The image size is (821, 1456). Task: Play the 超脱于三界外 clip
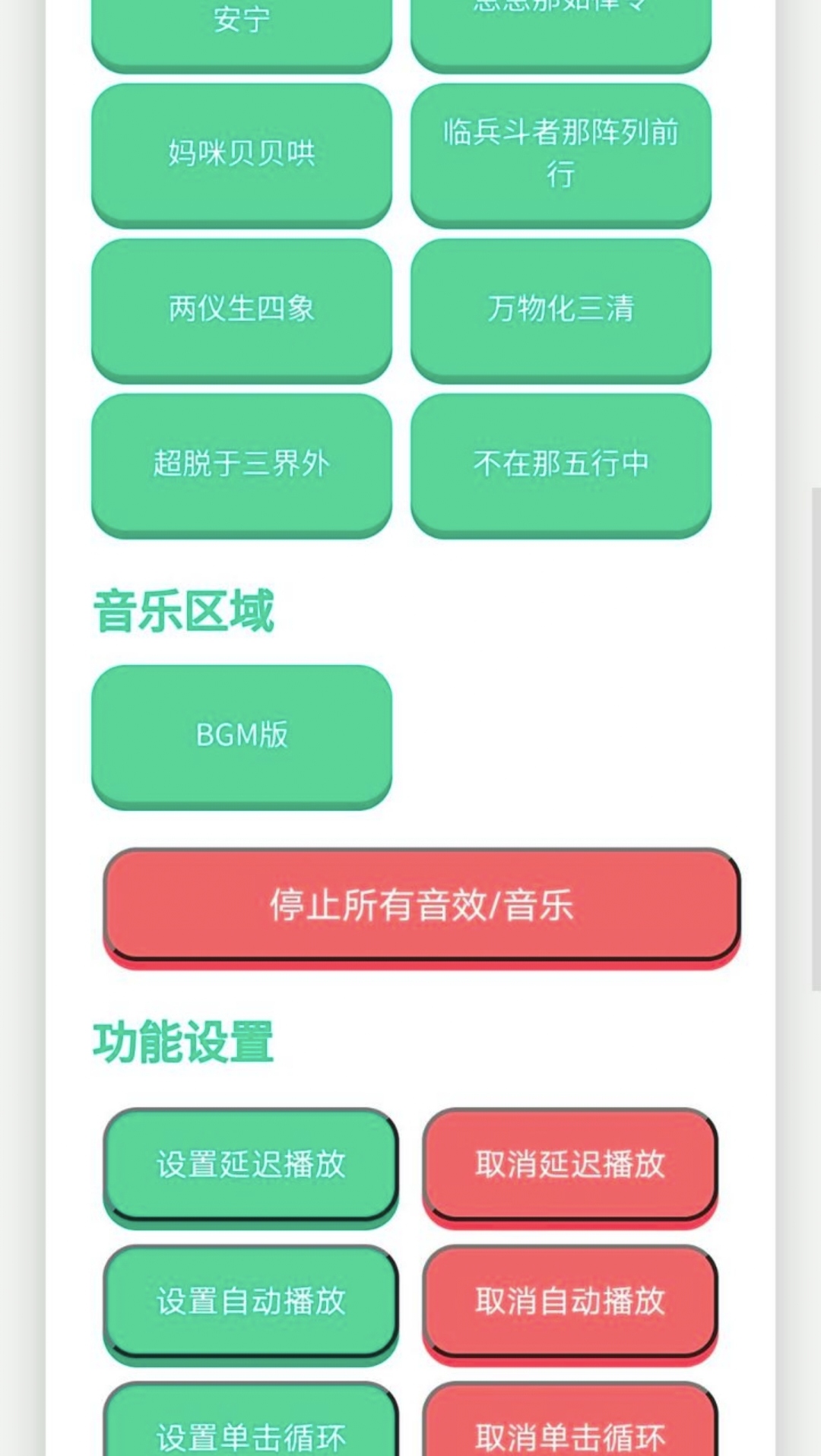tap(242, 463)
